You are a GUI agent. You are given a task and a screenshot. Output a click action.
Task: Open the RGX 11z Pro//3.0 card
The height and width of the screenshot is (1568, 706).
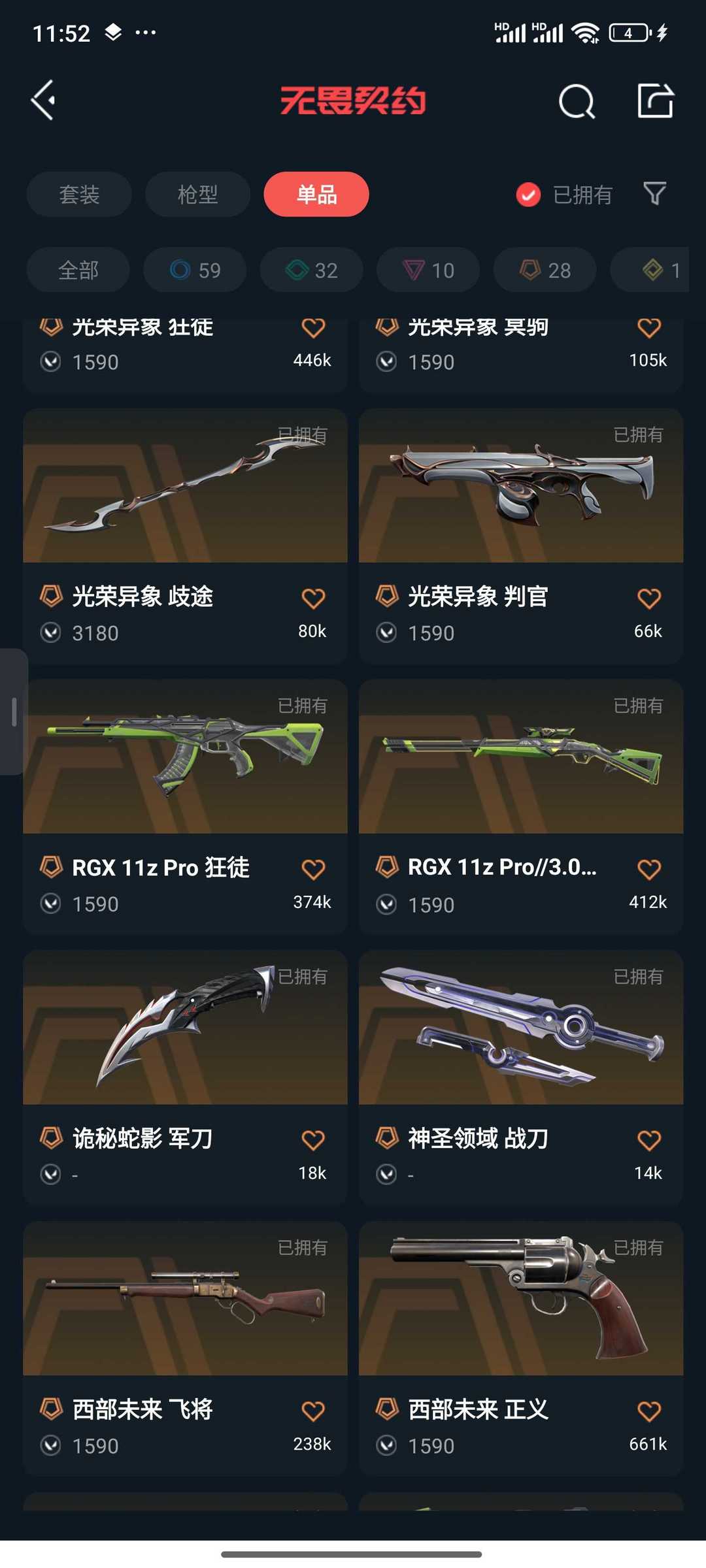521,808
